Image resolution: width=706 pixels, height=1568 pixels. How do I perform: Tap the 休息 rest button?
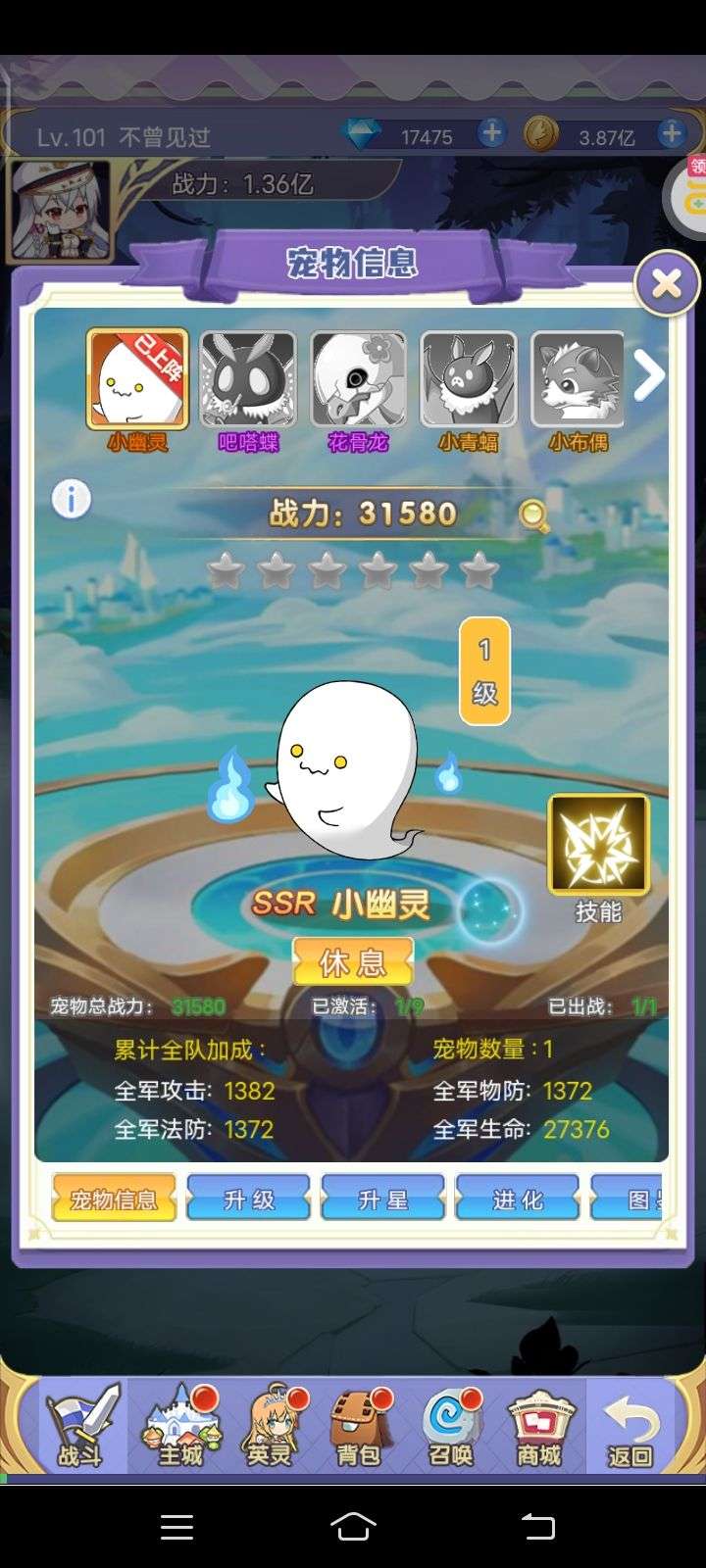coord(353,962)
